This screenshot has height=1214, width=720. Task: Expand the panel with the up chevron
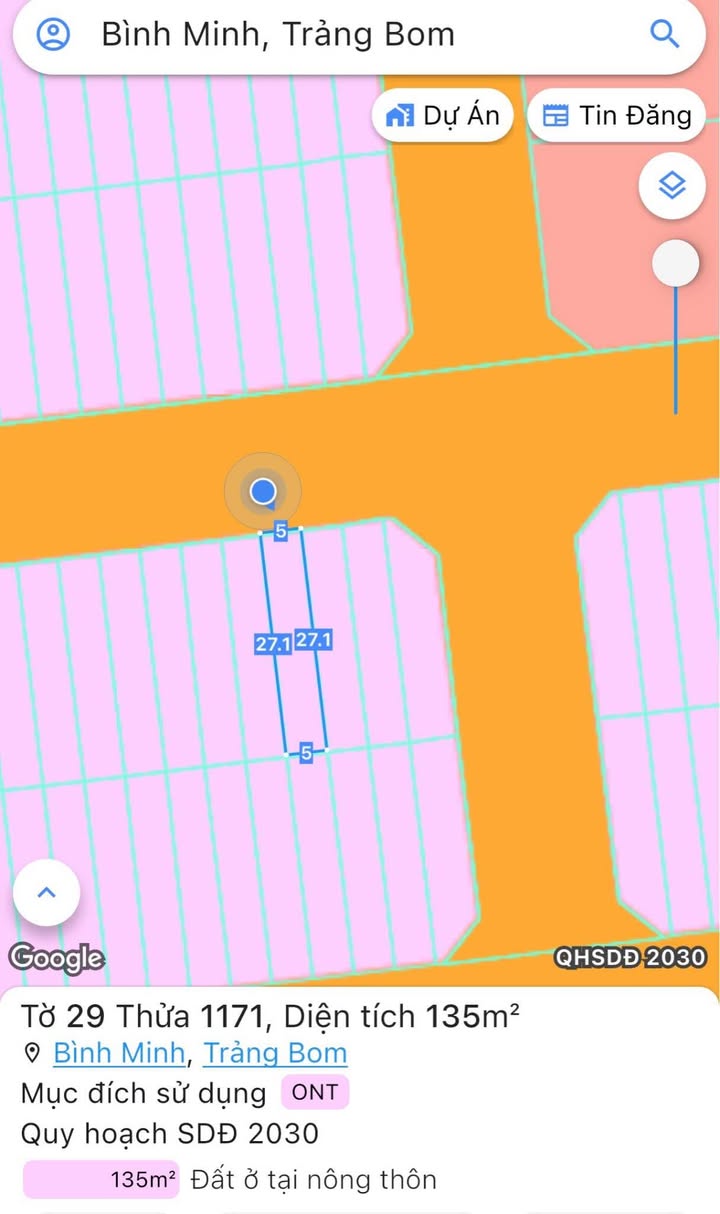coord(46,893)
